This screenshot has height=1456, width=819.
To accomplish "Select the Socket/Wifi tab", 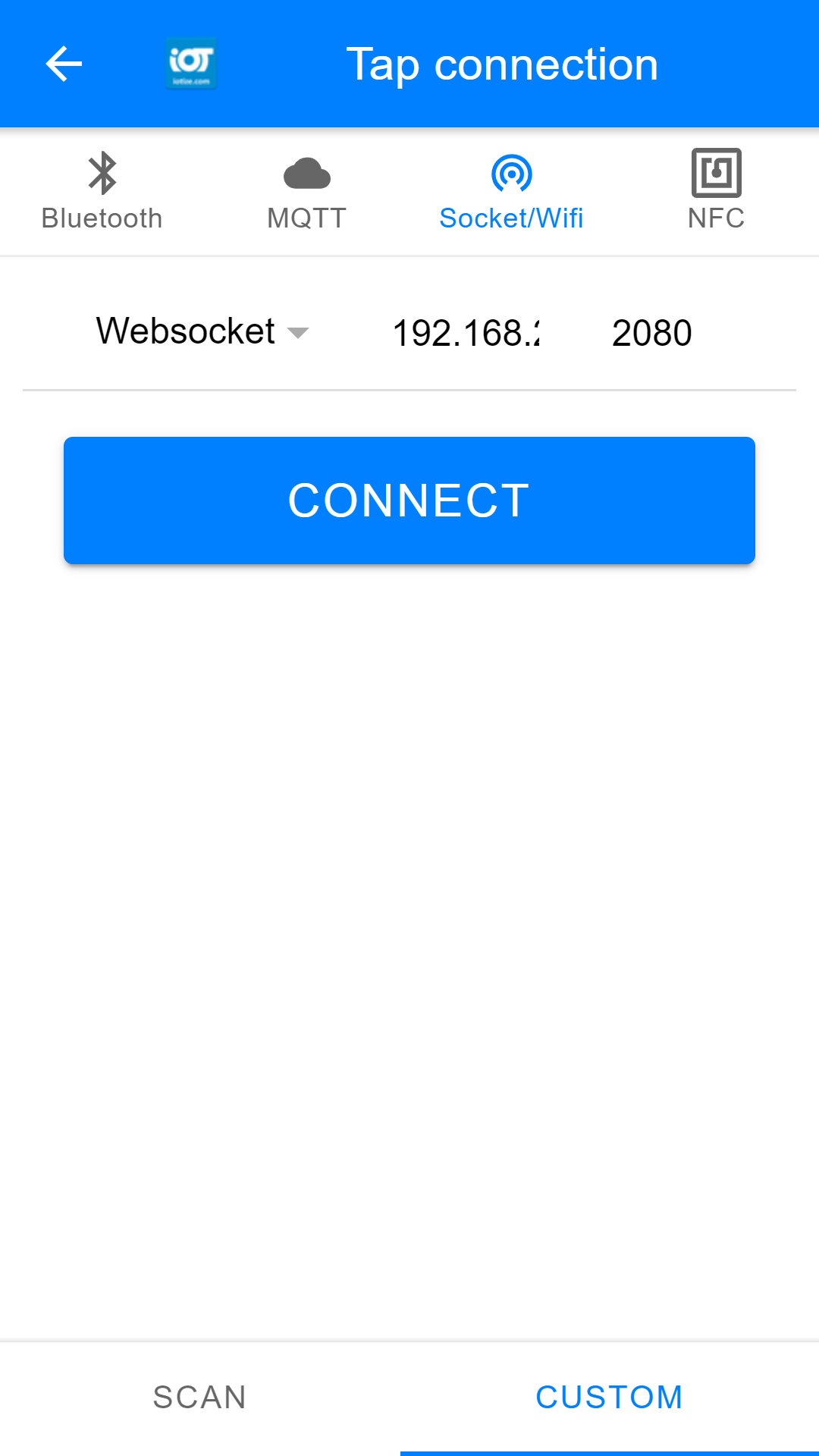I will [x=512, y=192].
